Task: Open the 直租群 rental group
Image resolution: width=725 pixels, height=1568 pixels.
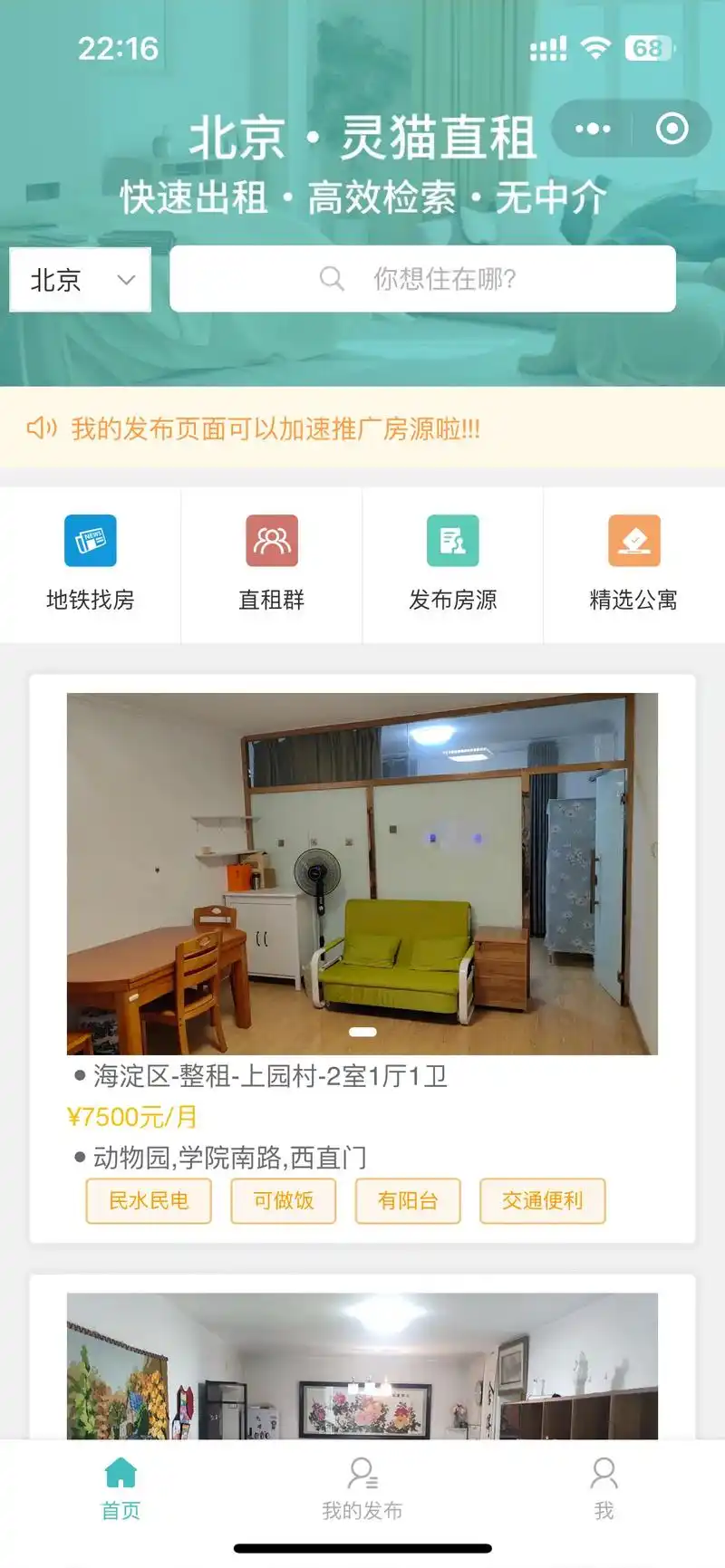Action: pos(271,566)
